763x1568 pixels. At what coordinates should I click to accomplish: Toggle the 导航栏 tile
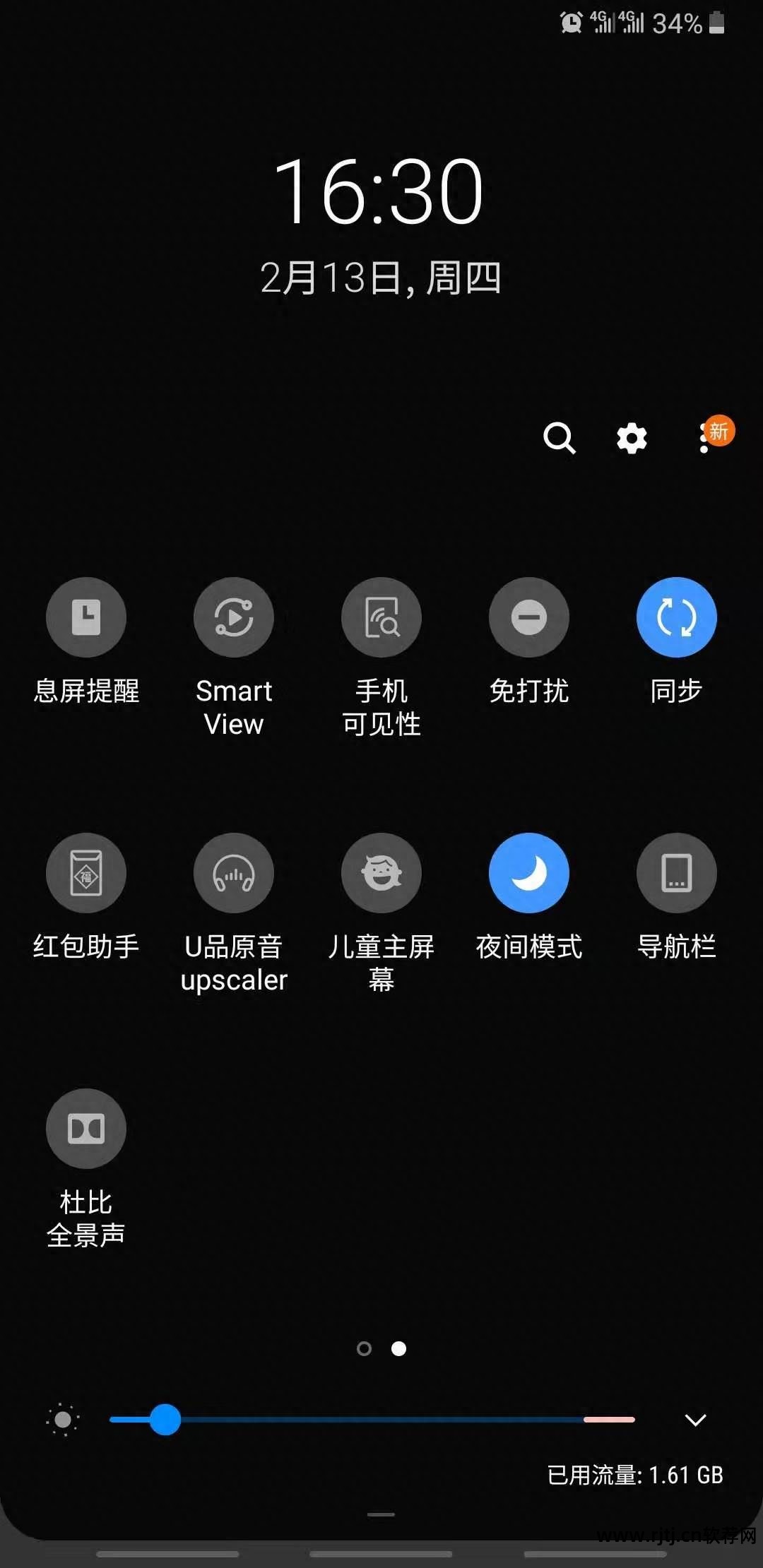[677, 874]
